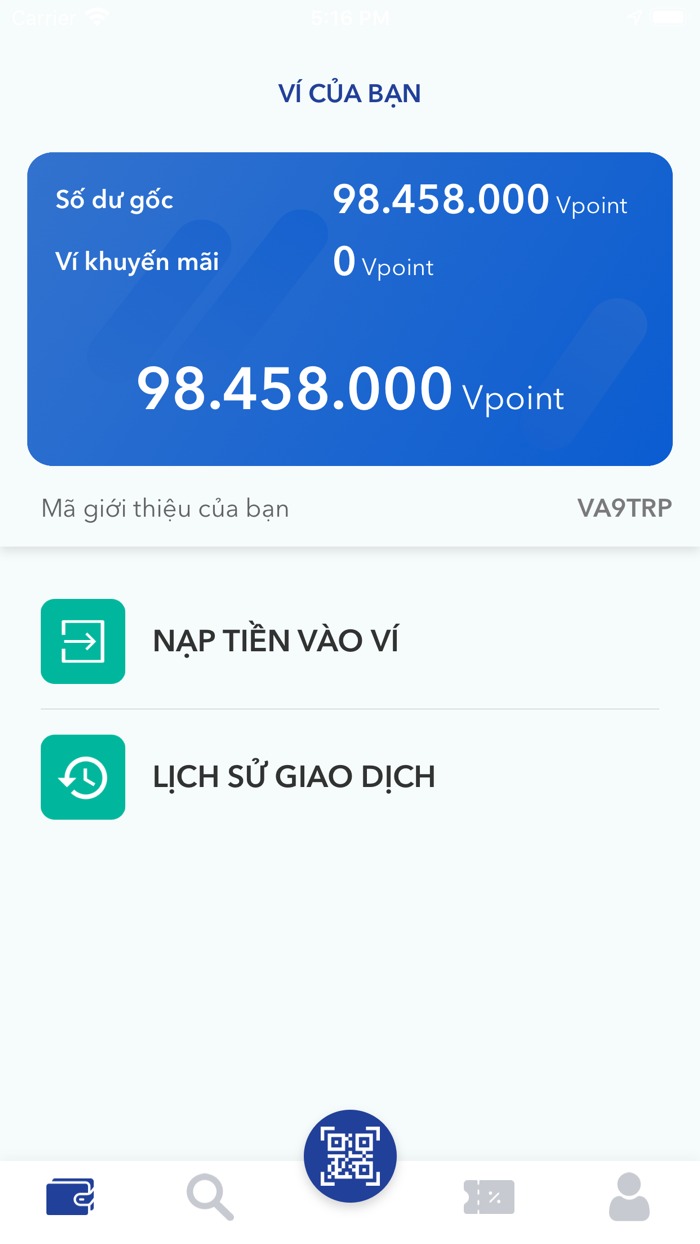The image size is (700, 1244).
Task: Tap the blue Vpoint balance card
Action: [x=350, y=309]
